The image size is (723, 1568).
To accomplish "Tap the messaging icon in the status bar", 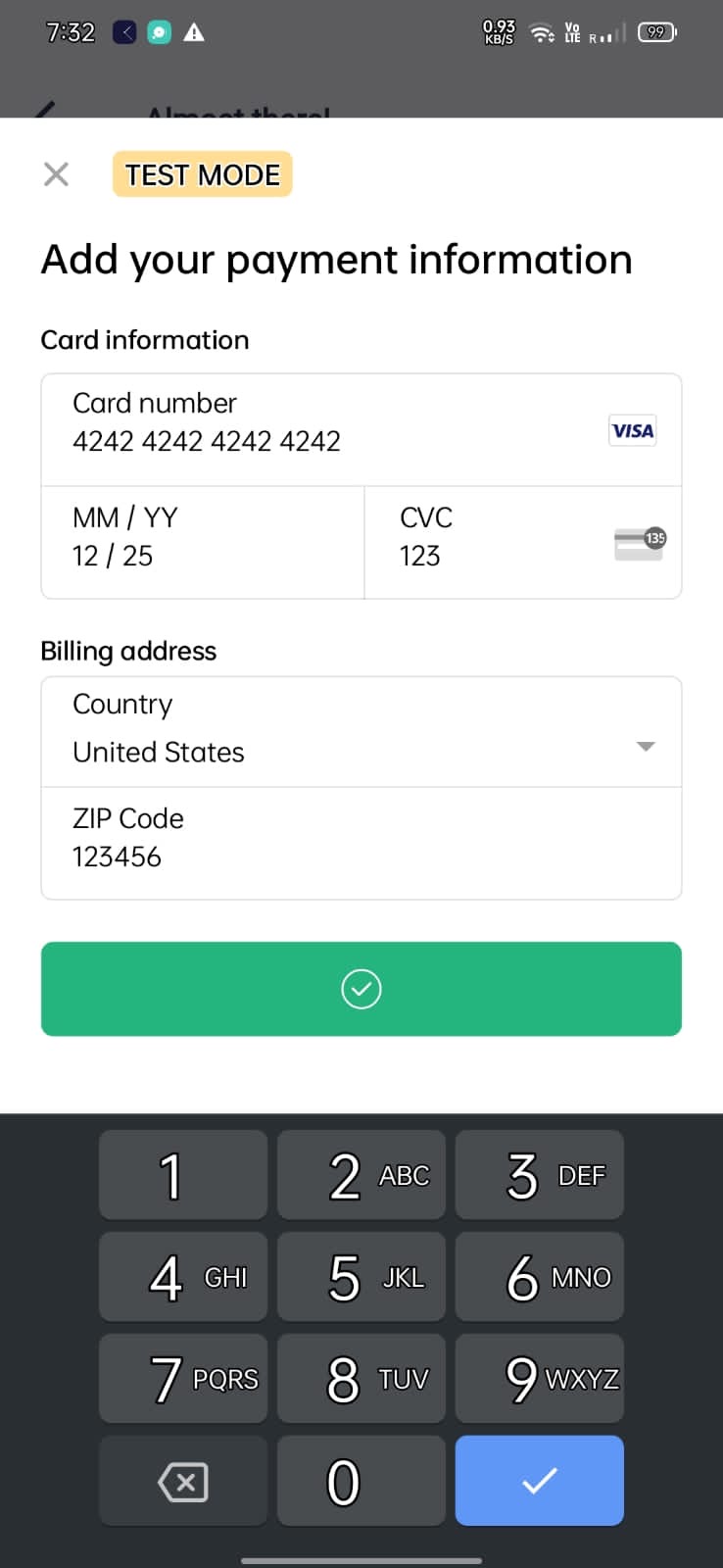I will point(159,31).
